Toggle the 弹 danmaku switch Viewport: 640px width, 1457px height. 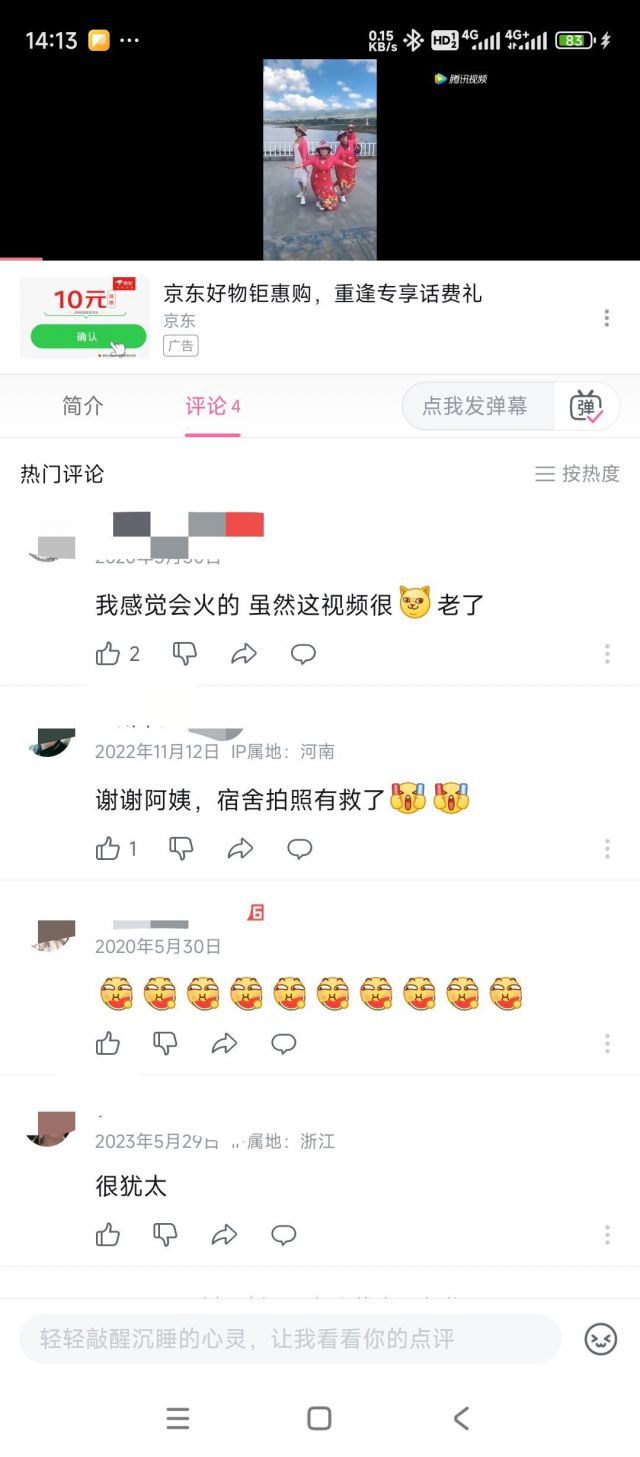click(x=586, y=406)
